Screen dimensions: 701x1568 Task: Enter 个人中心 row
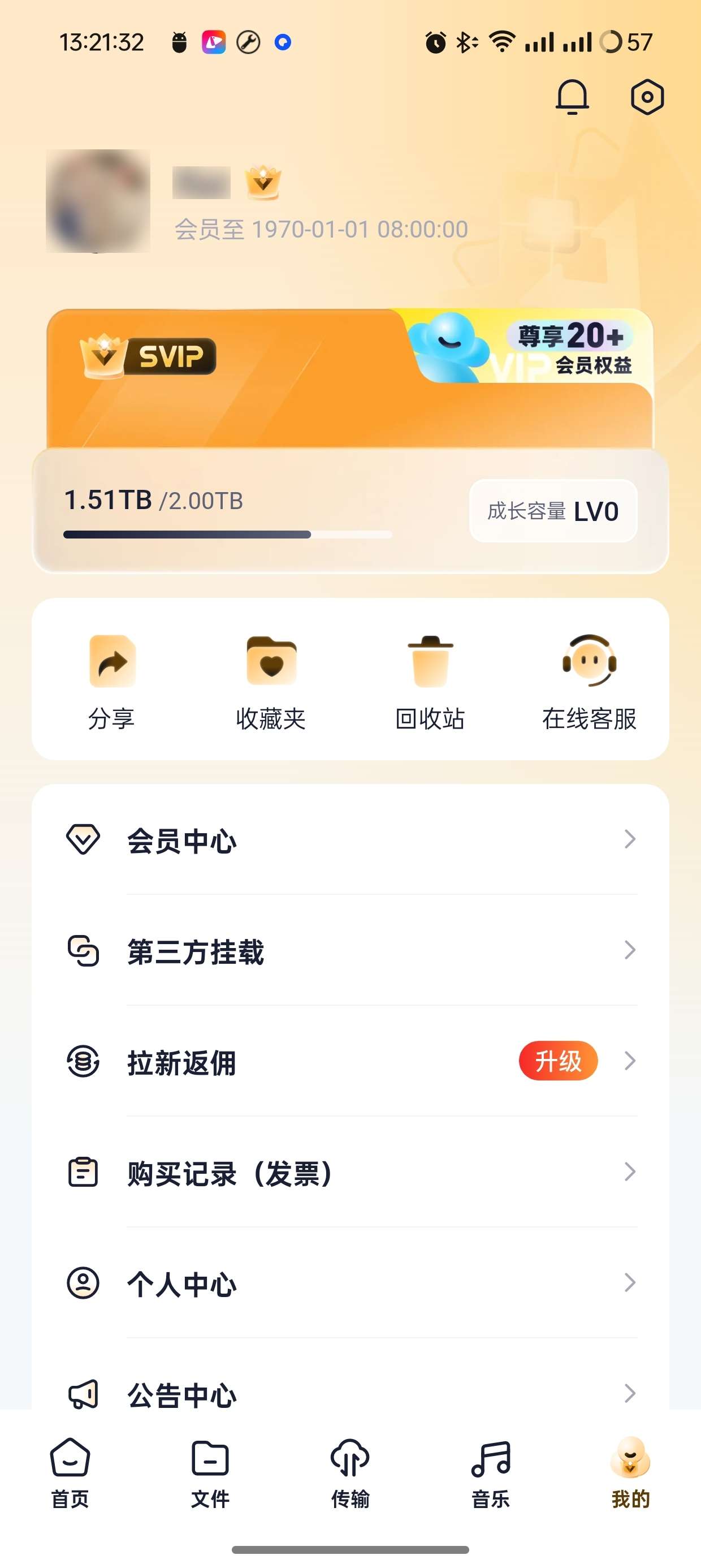click(350, 1283)
